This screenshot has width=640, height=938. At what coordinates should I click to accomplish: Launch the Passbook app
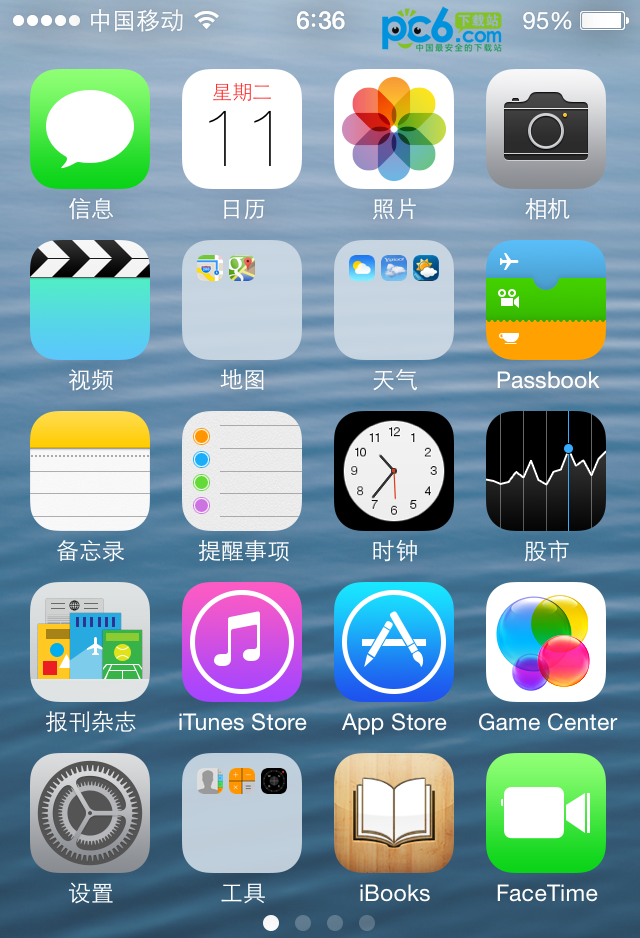(x=546, y=300)
